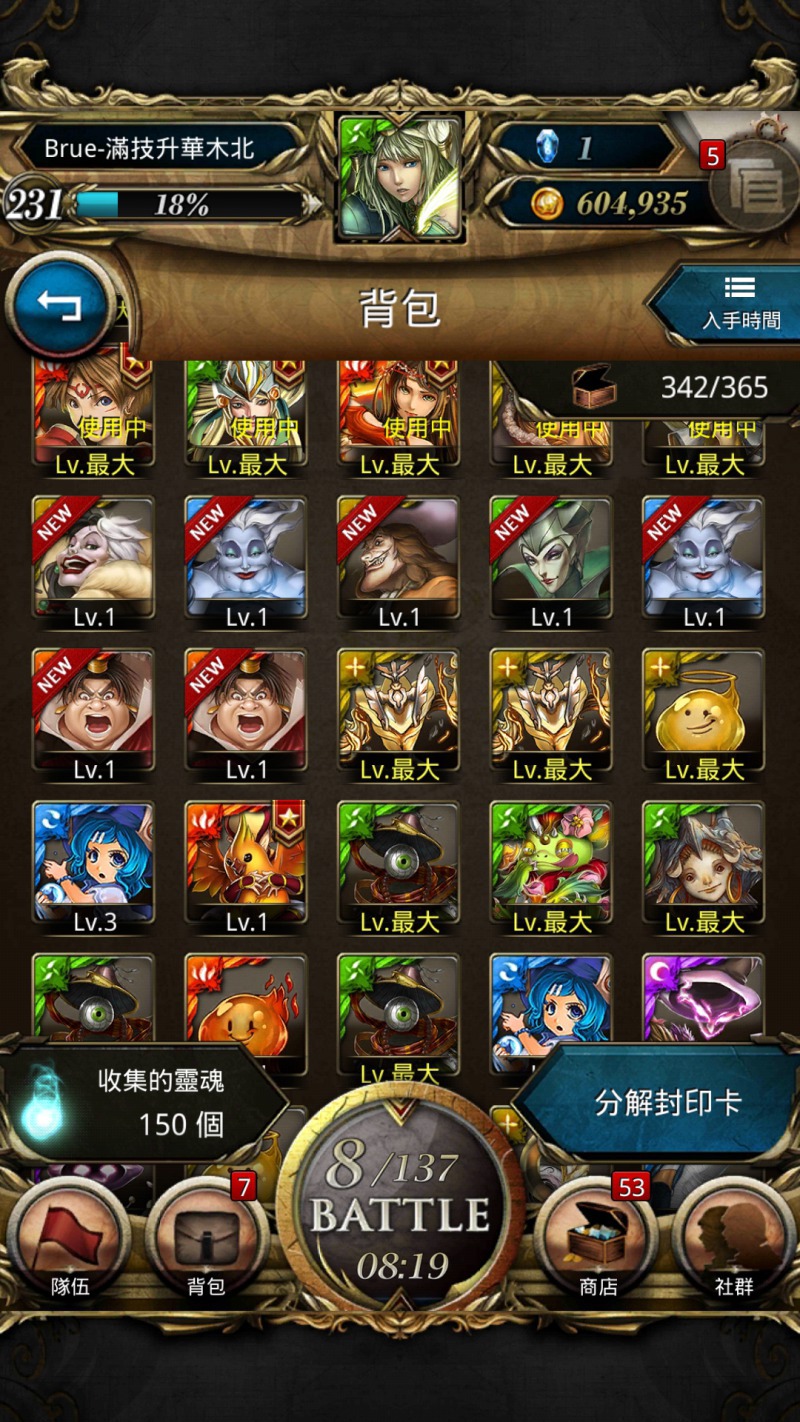Open the settings gear with badge 5
This screenshot has width=800, height=1422.
pos(758,182)
